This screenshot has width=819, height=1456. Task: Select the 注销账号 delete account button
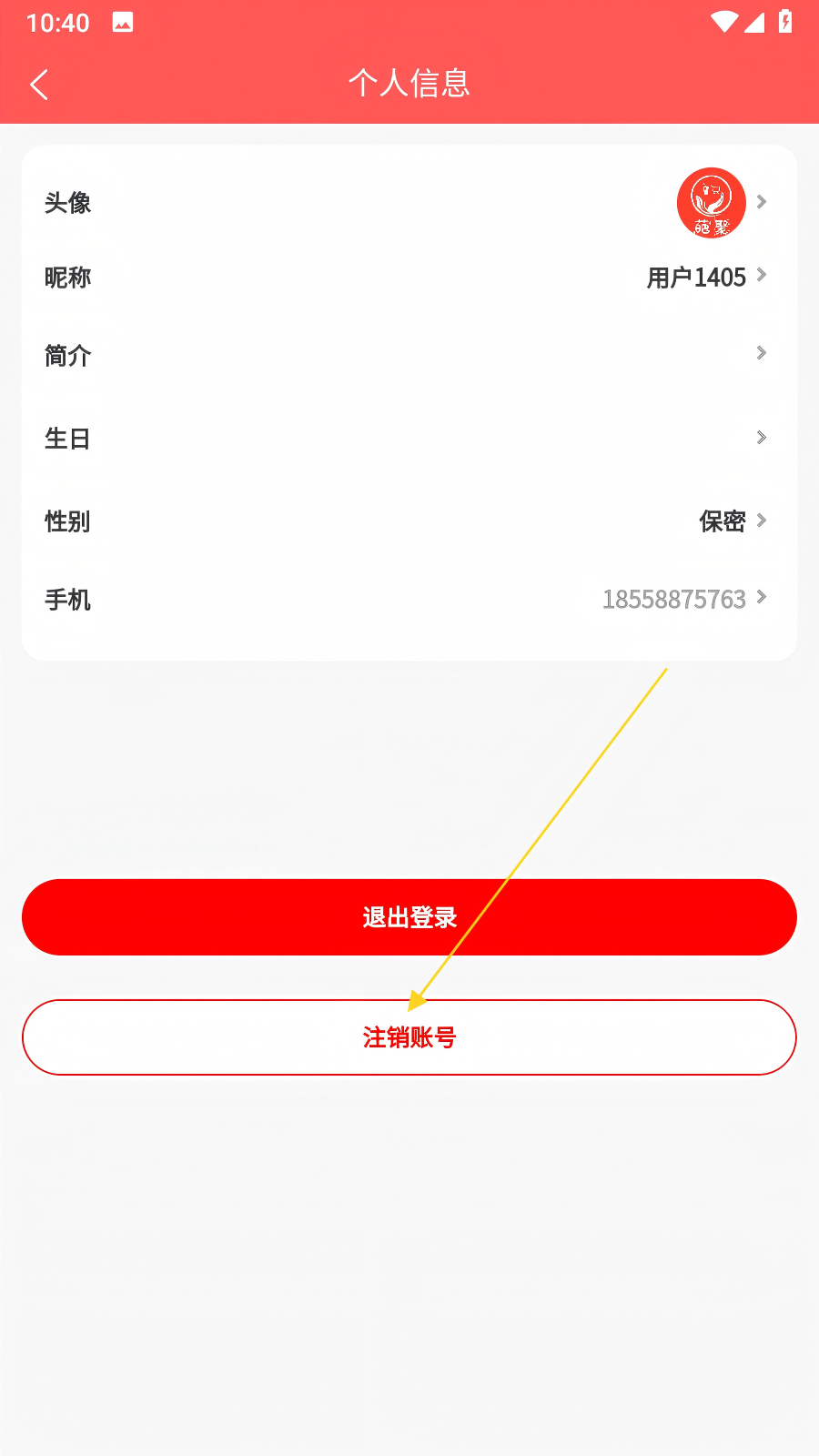pos(409,1036)
